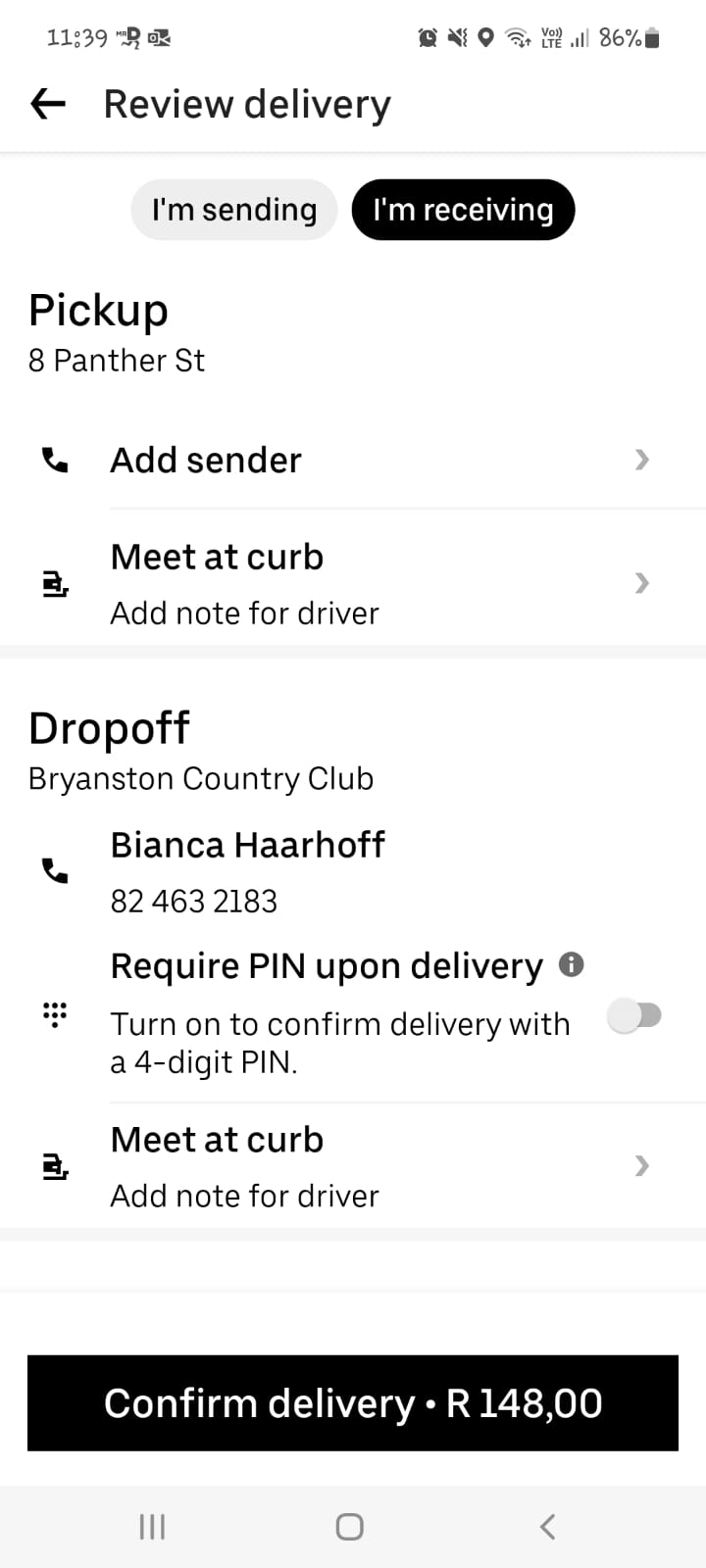Open the system recent apps view
Viewport: 706px width, 1568px height.
coord(152,1527)
